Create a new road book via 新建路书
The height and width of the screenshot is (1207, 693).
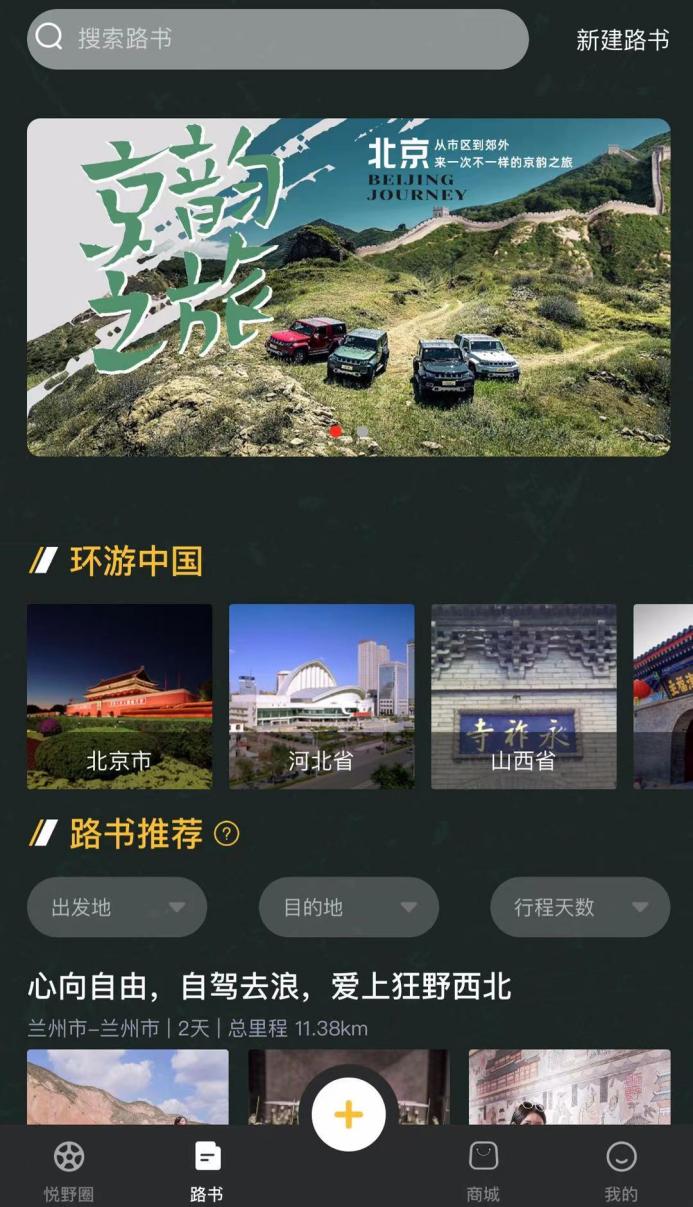click(622, 40)
